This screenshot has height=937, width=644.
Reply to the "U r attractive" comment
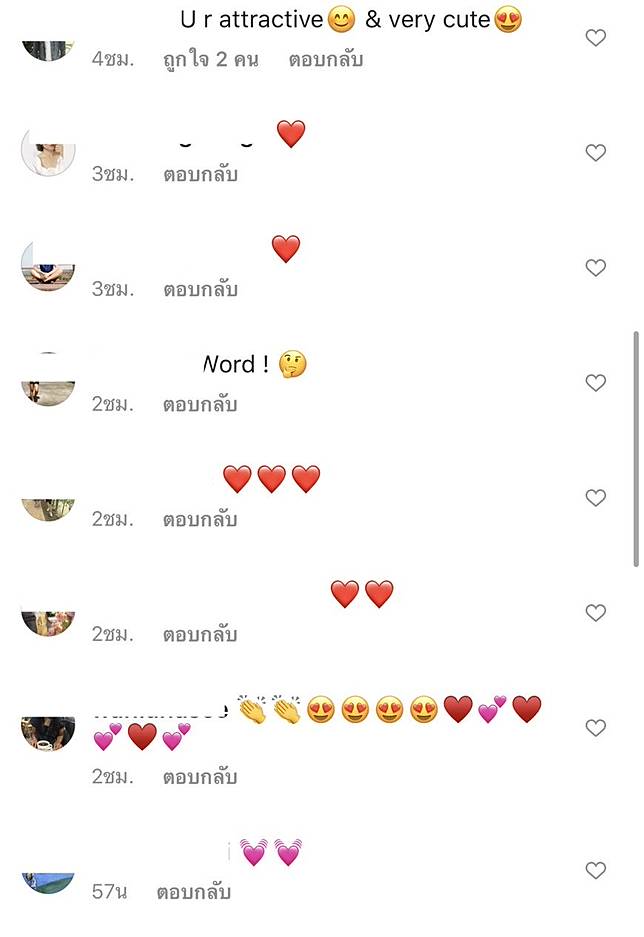pos(326,60)
